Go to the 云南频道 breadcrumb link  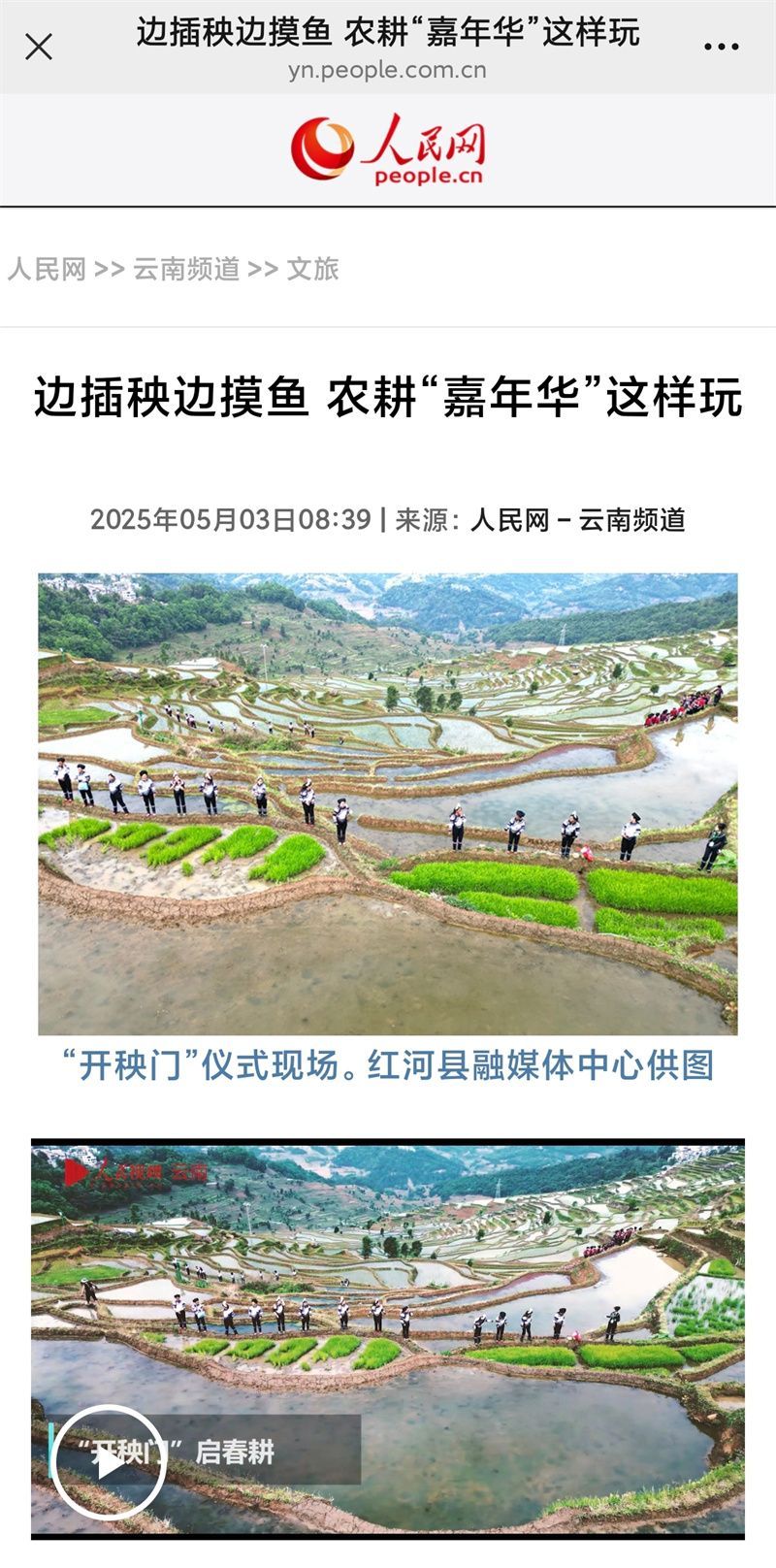pyautogui.click(x=186, y=269)
